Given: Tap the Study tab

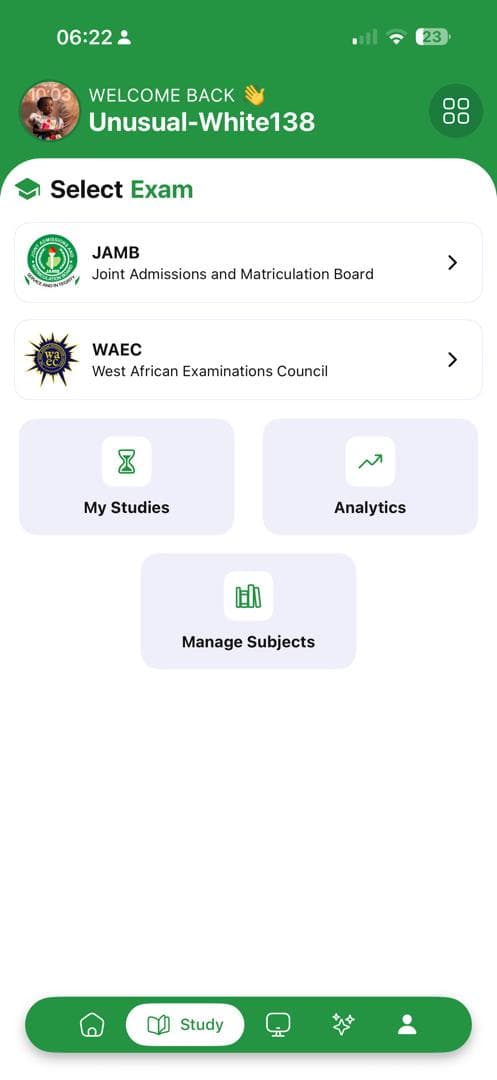Looking at the screenshot, I should pyautogui.click(x=185, y=1025).
